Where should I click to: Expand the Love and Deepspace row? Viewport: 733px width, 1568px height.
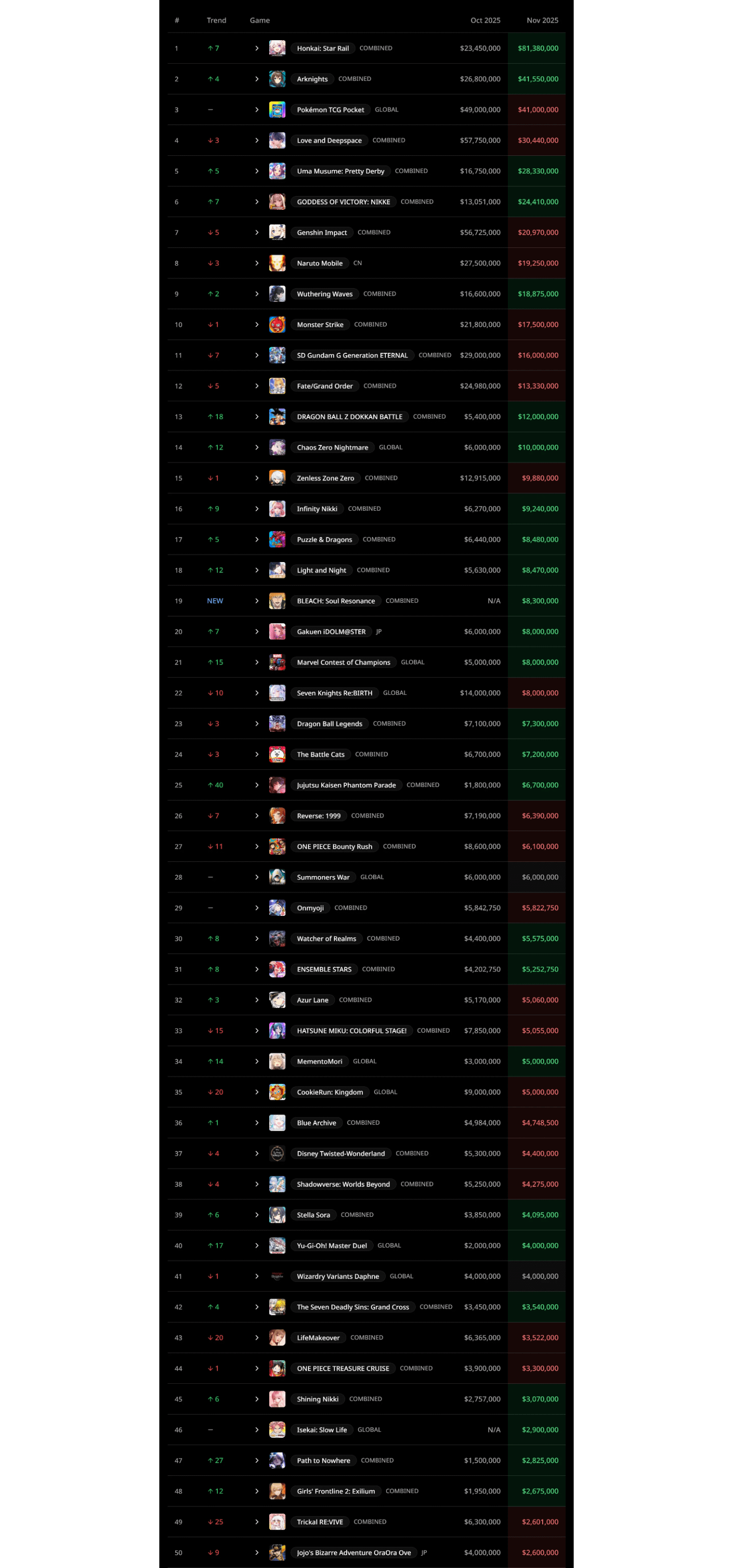pyautogui.click(x=257, y=141)
